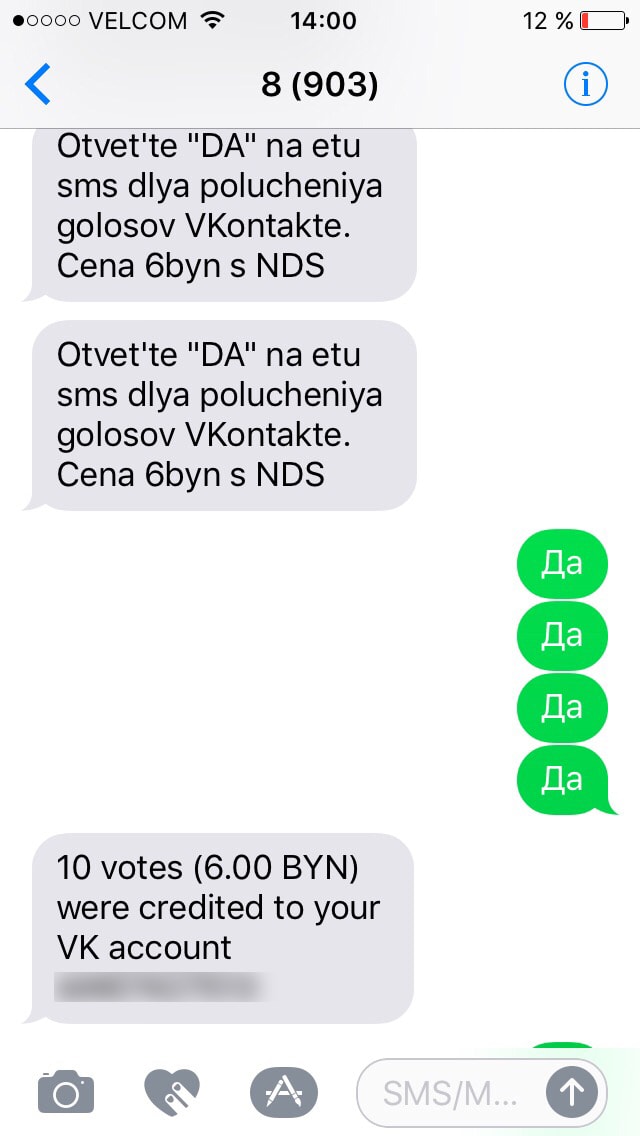This screenshot has width=640, height=1136.
Task: Focus the SMS/MMS message field
Action: point(452,1094)
